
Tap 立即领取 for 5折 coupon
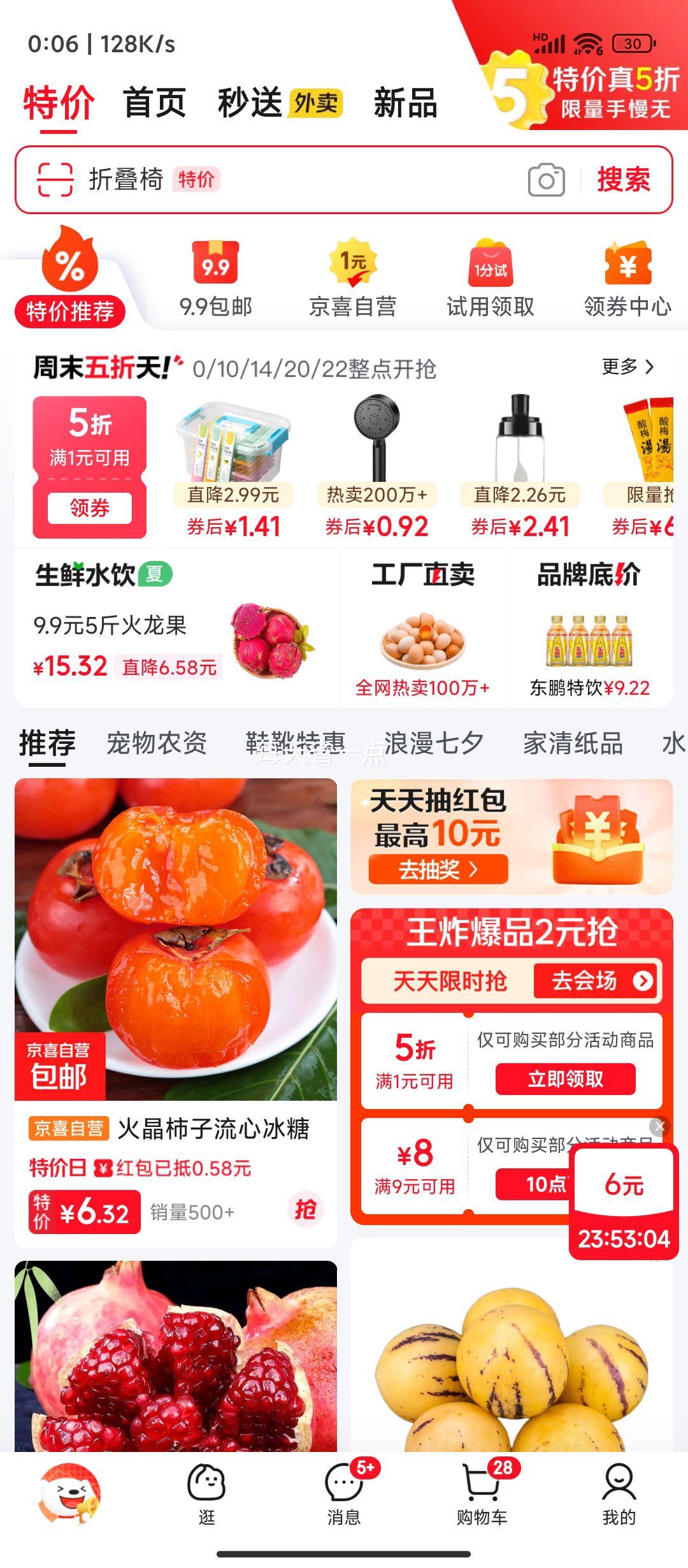[x=566, y=1079]
